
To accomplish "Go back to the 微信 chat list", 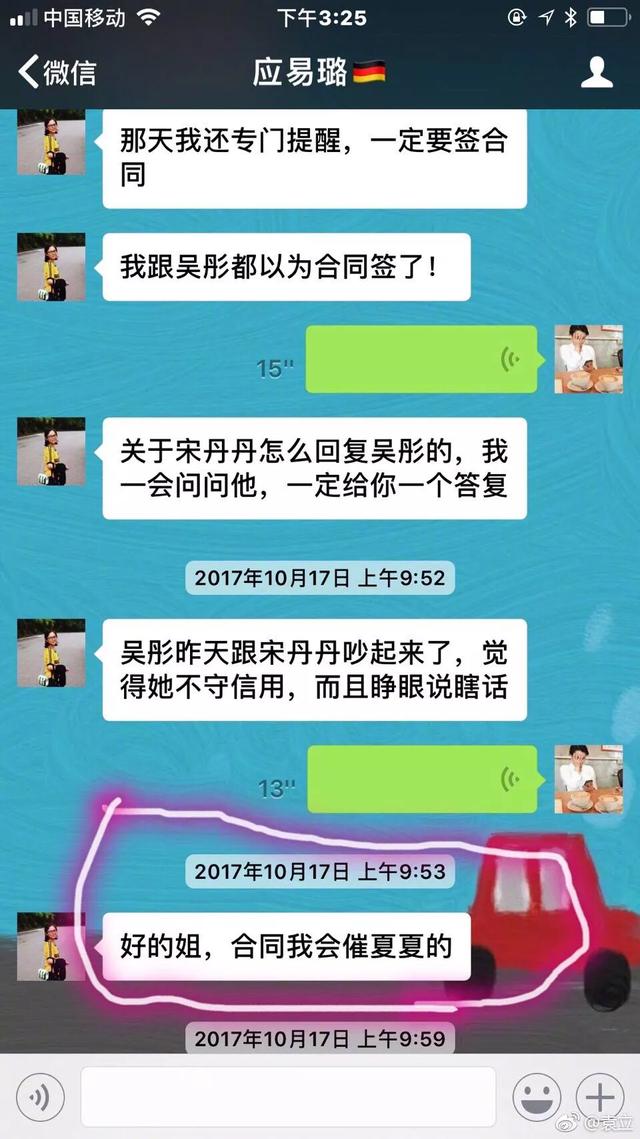I will pos(58,73).
